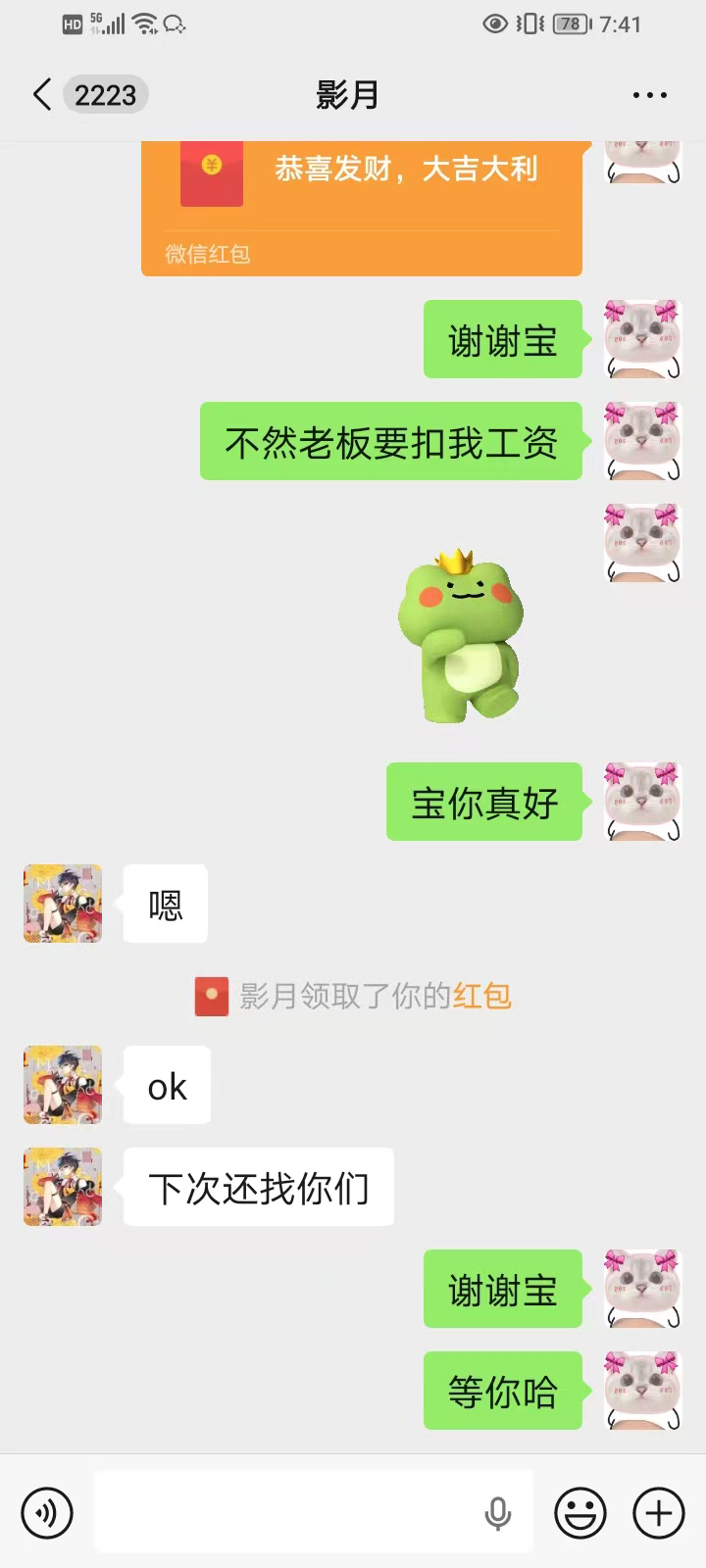
Task: Open the three-dot chat info menu
Action: 649,95
